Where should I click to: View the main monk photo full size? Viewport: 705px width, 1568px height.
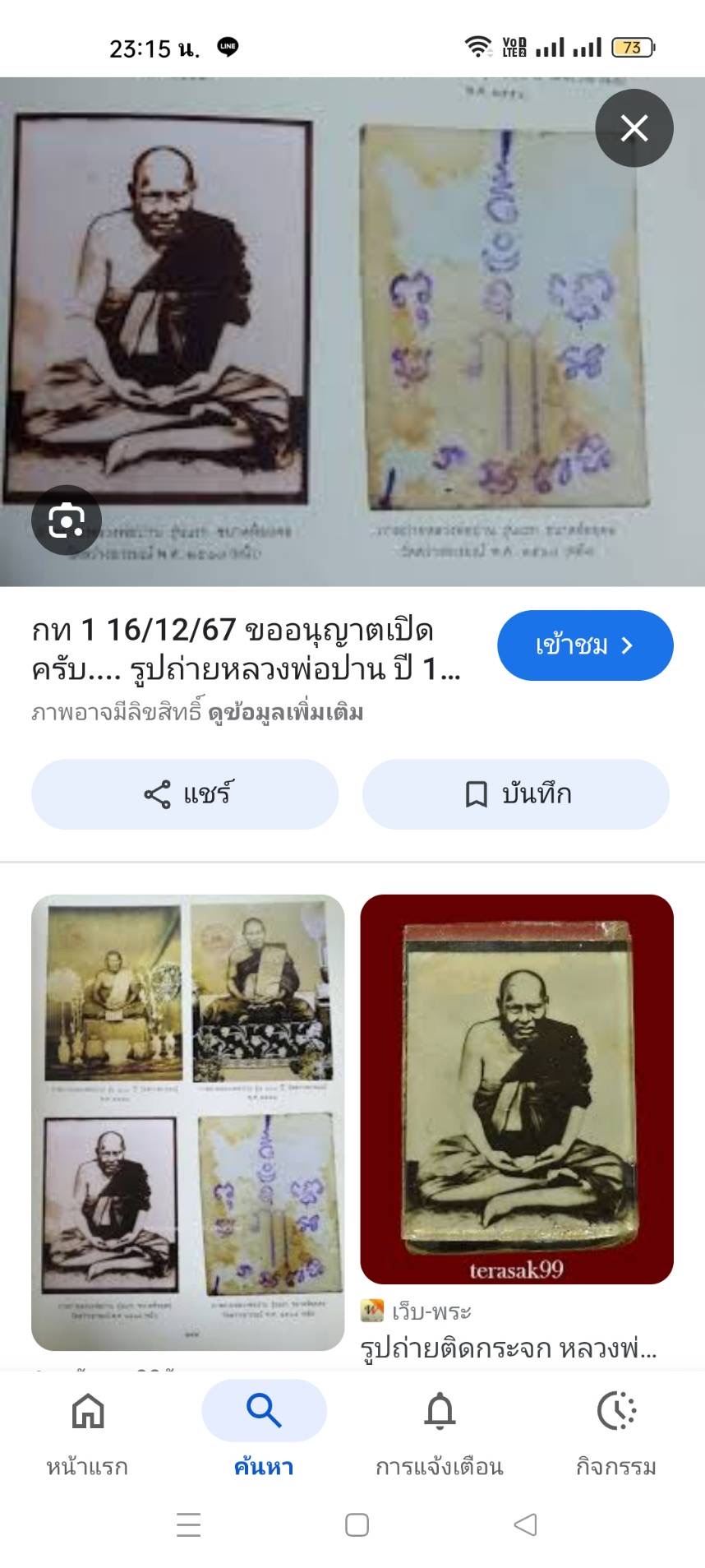pyautogui.click(x=352, y=331)
